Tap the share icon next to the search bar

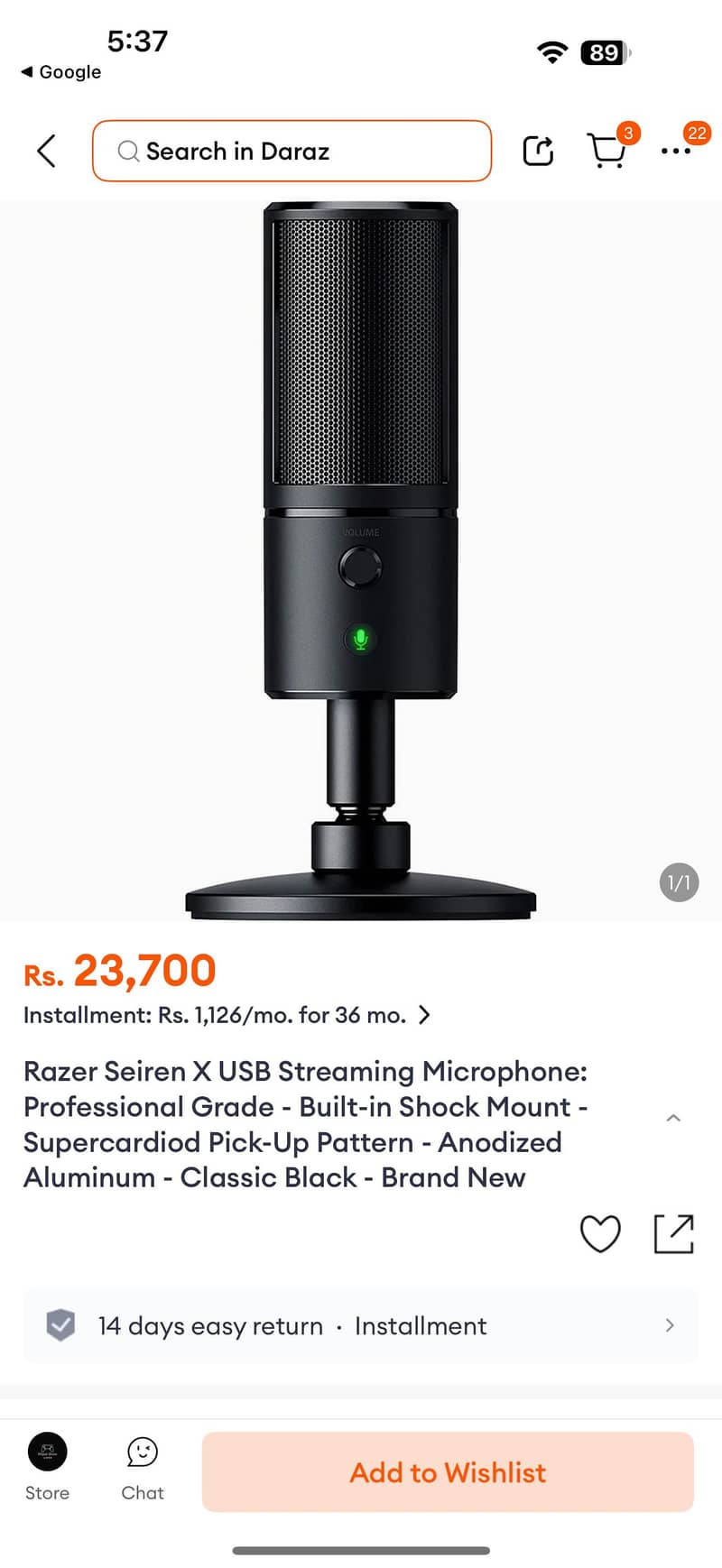538,151
